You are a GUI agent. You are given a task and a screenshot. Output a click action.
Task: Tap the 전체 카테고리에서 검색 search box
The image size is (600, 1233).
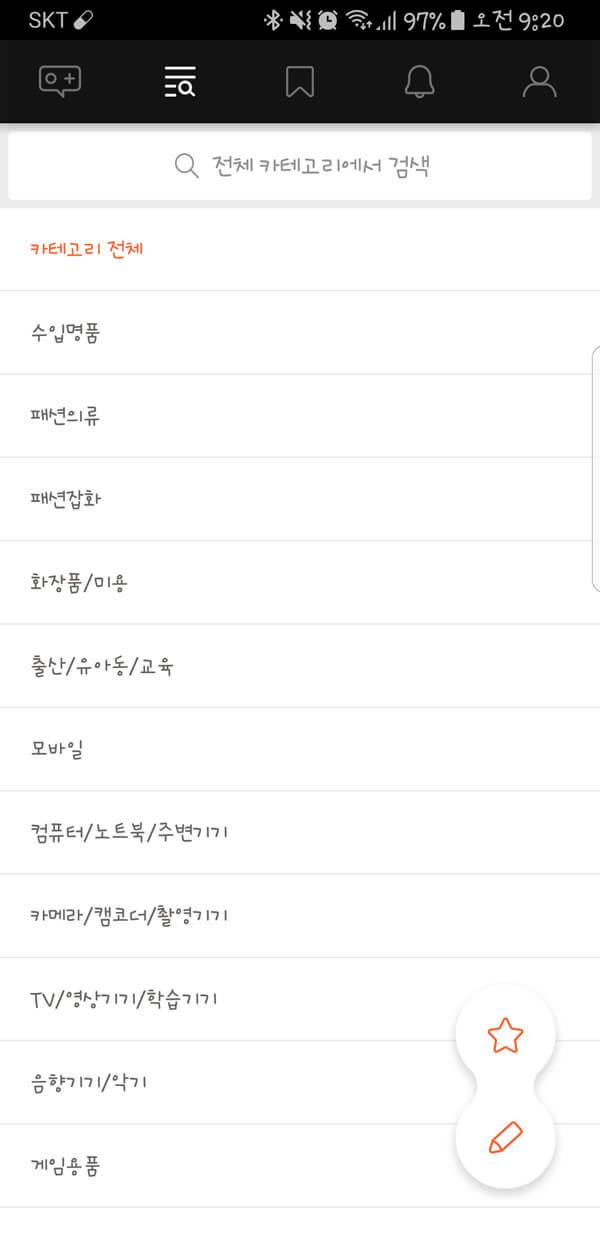[x=300, y=166]
